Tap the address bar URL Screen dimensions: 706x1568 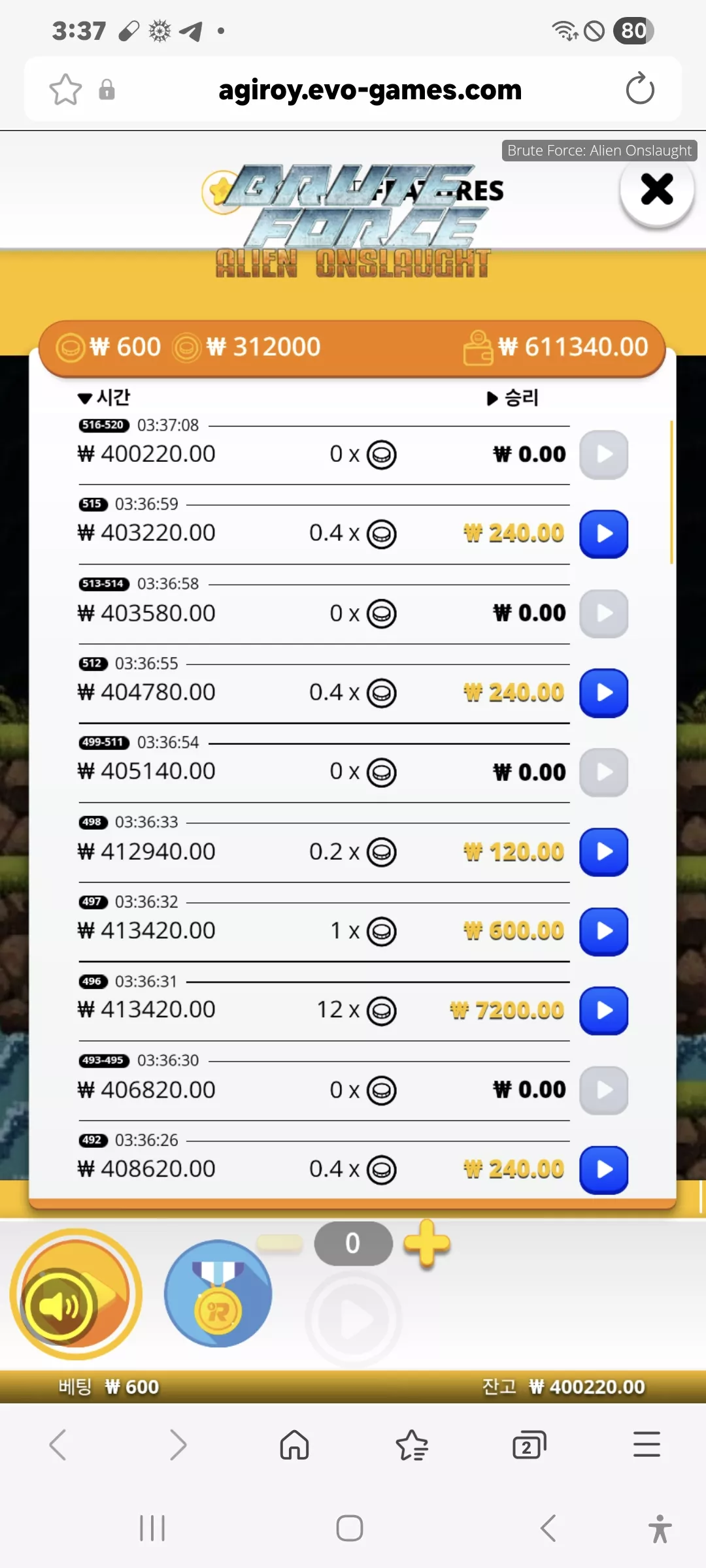click(x=370, y=90)
